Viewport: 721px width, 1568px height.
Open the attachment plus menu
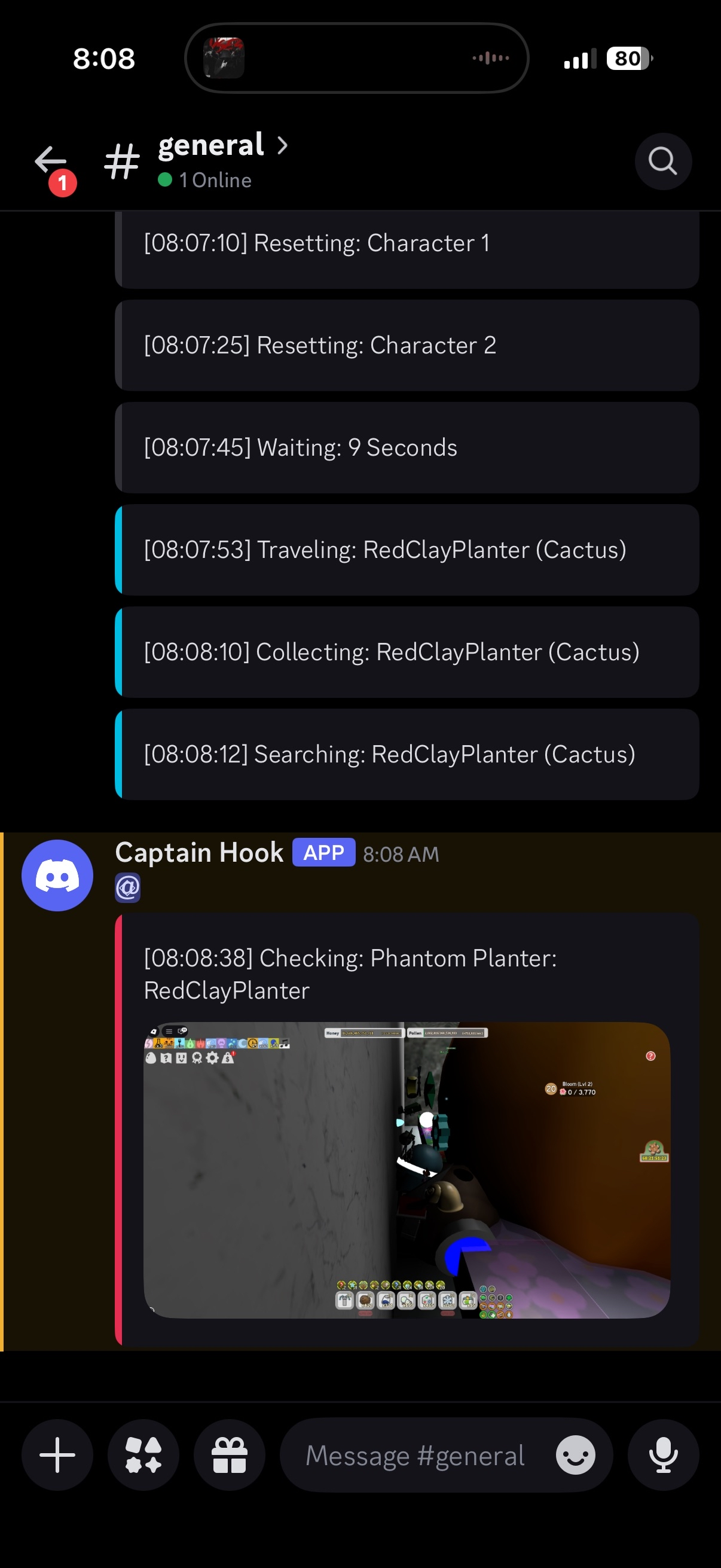point(57,1455)
